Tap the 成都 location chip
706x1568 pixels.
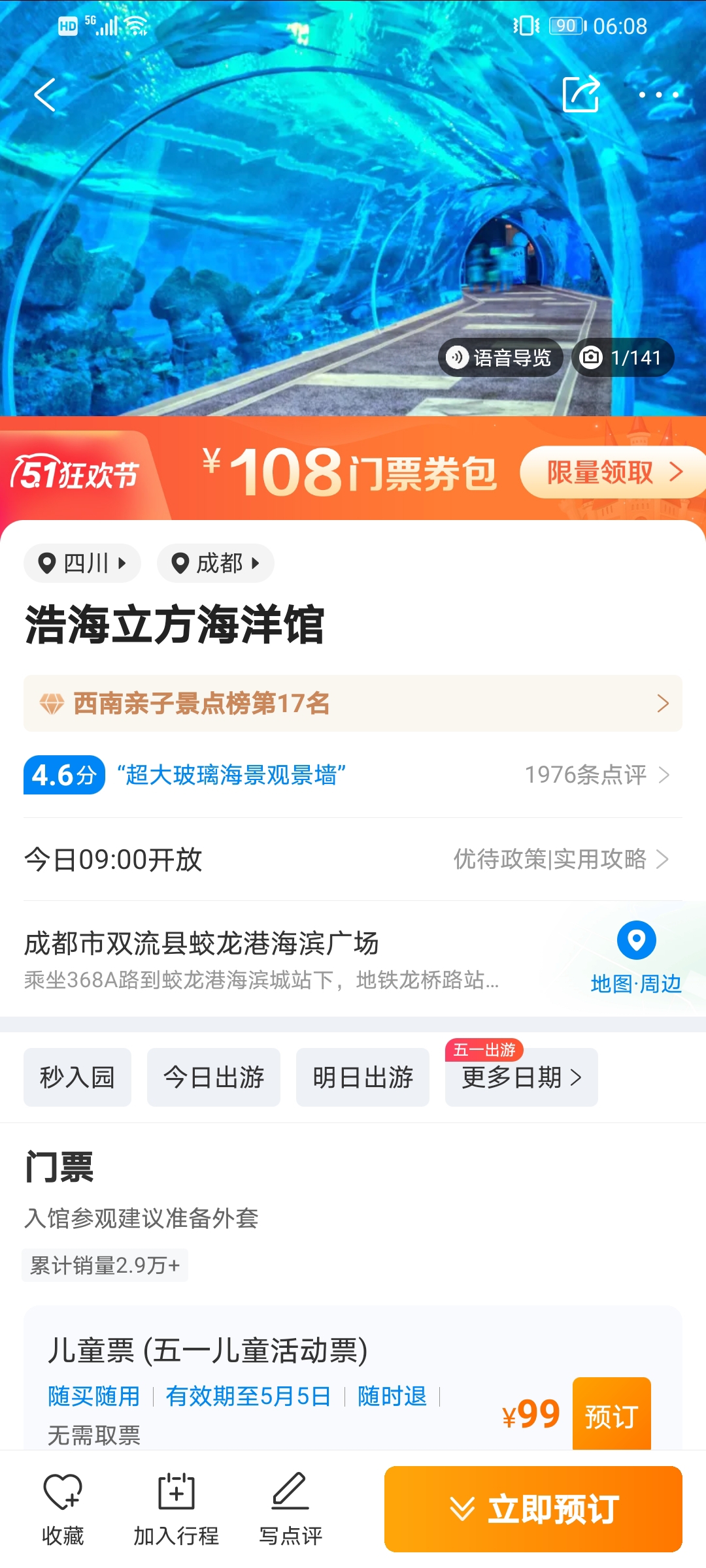pos(215,563)
